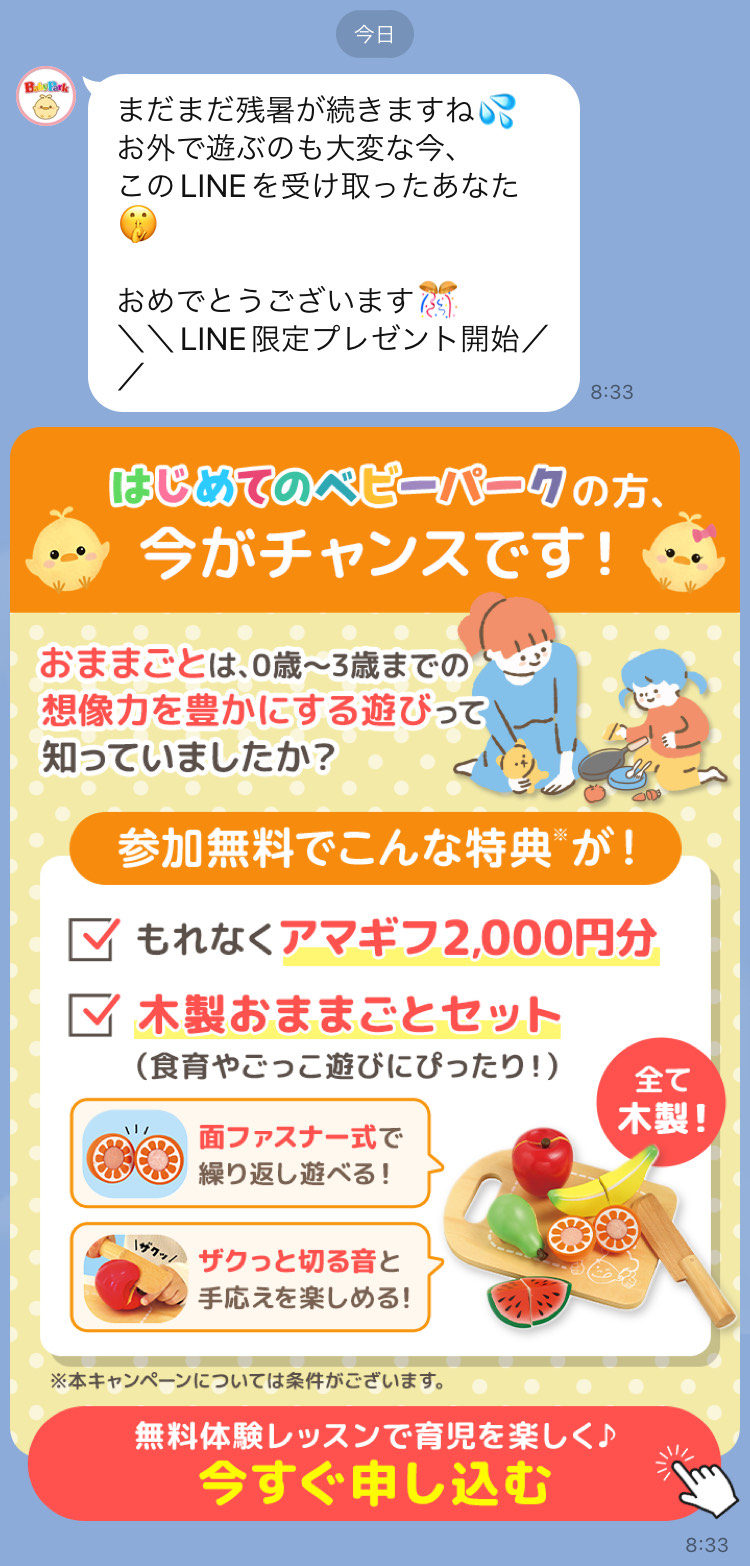Open the Baby Park campaign banner message
The height and width of the screenshot is (1566, 750).
(x=374, y=900)
